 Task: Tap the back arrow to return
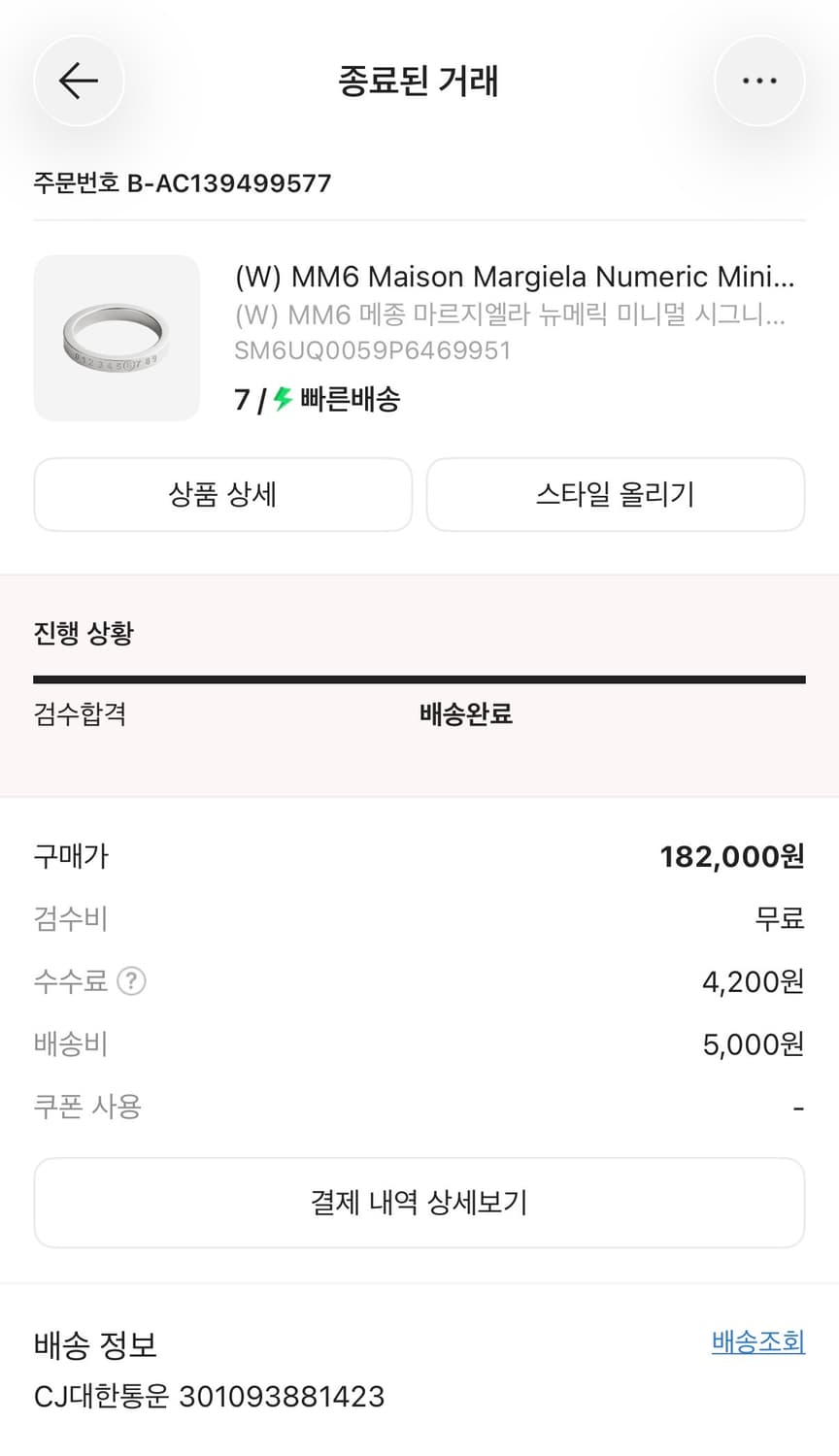pyautogui.click(x=79, y=81)
